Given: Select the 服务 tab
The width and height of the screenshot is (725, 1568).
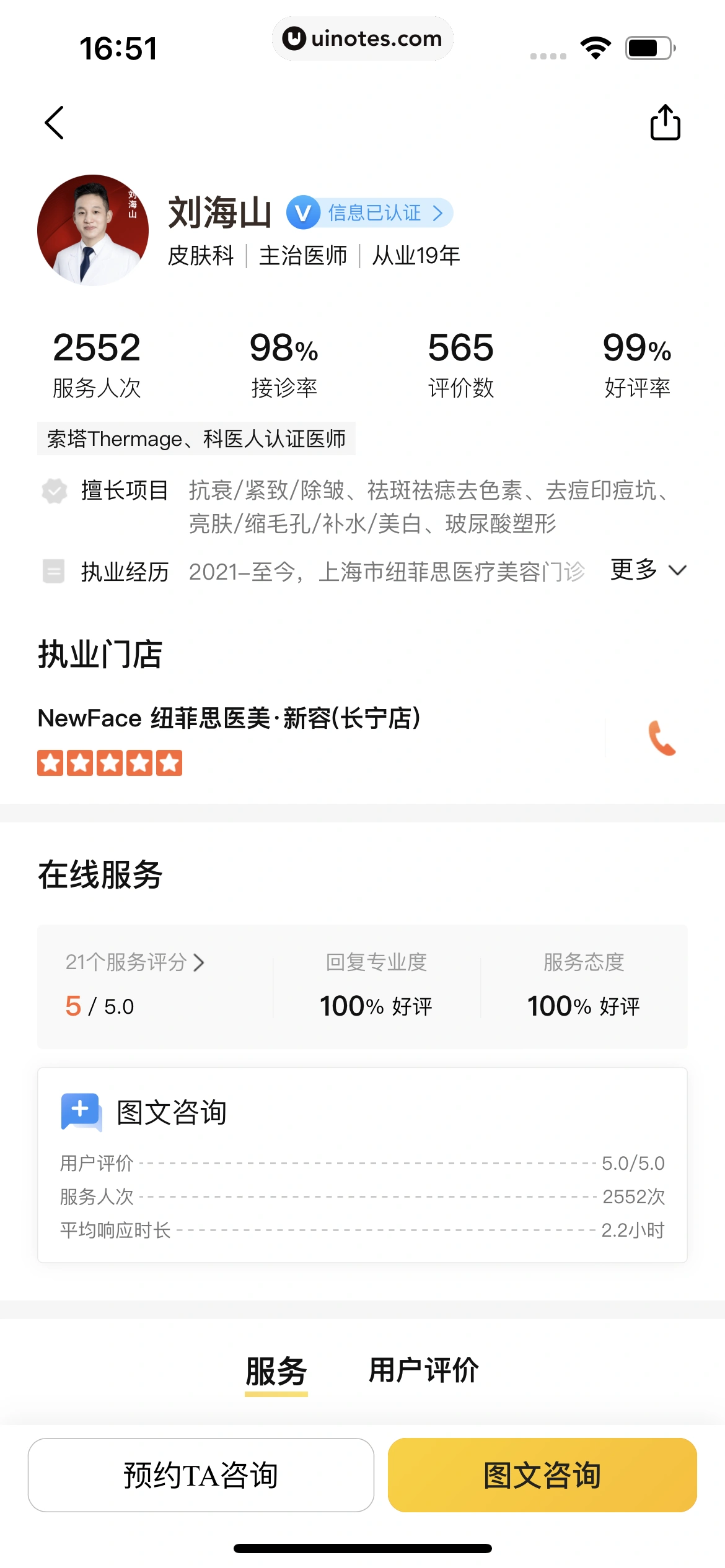Looking at the screenshot, I should (277, 1370).
